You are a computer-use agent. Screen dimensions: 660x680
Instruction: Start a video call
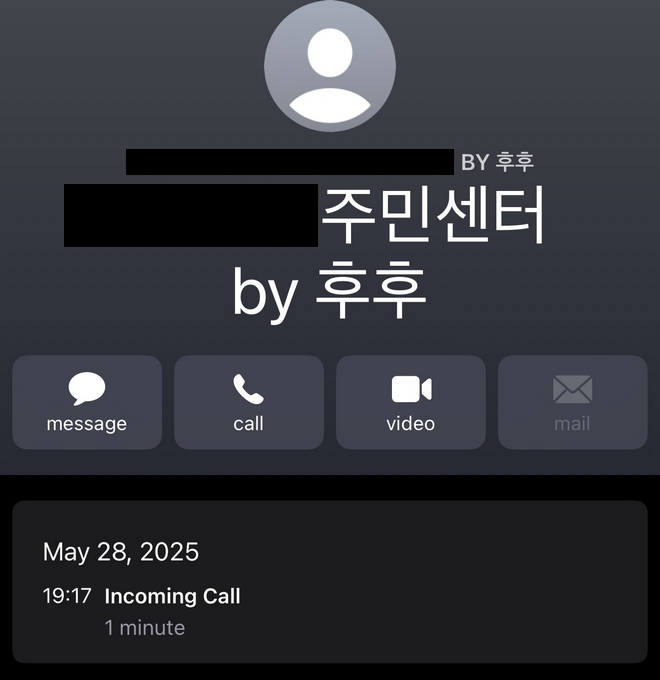click(x=410, y=402)
